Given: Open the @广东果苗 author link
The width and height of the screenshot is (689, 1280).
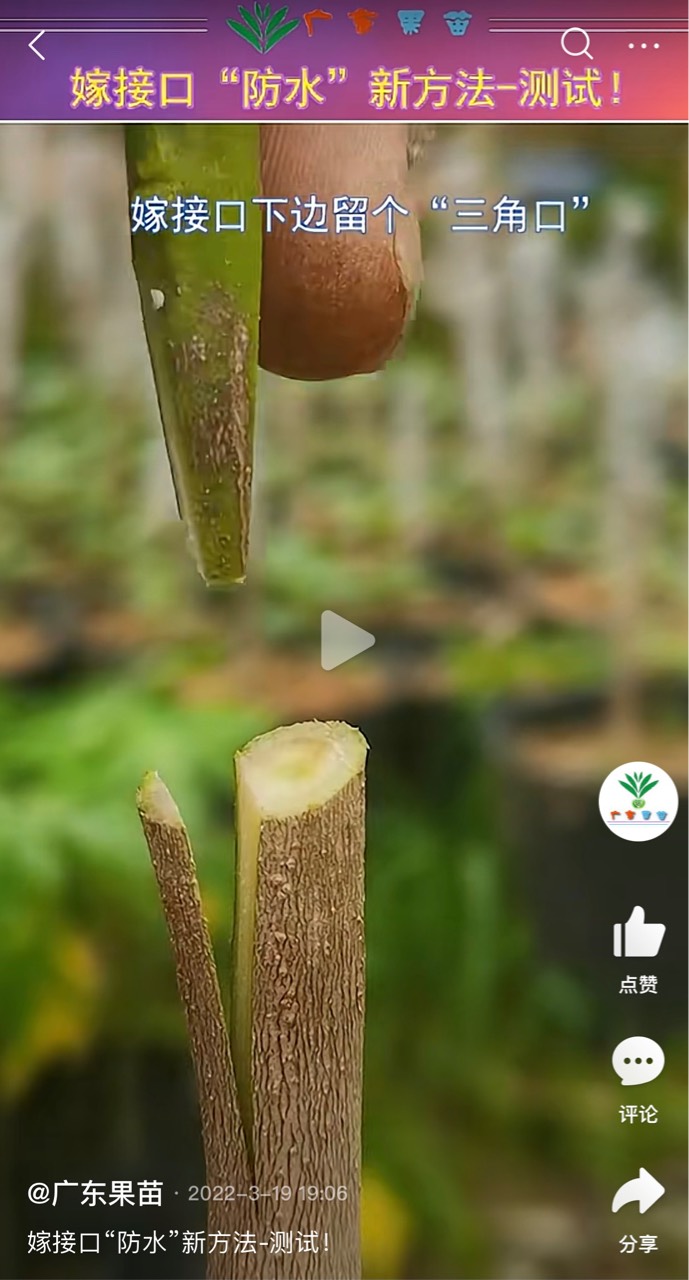Looking at the screenshot, I should click(95, 1193).
